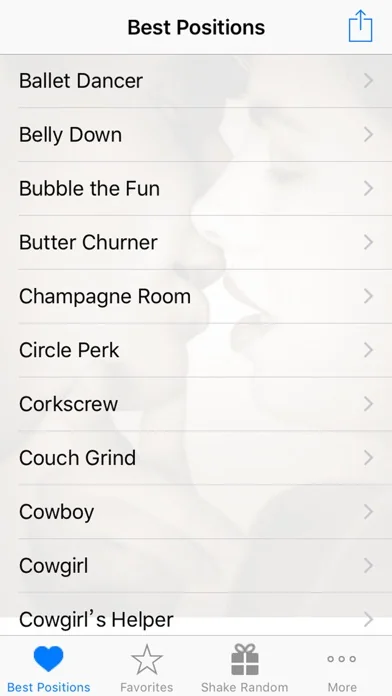Open the Belly Down row
Image resolution: width=392 pixels, height=696 pixels.
coord(196,134)
